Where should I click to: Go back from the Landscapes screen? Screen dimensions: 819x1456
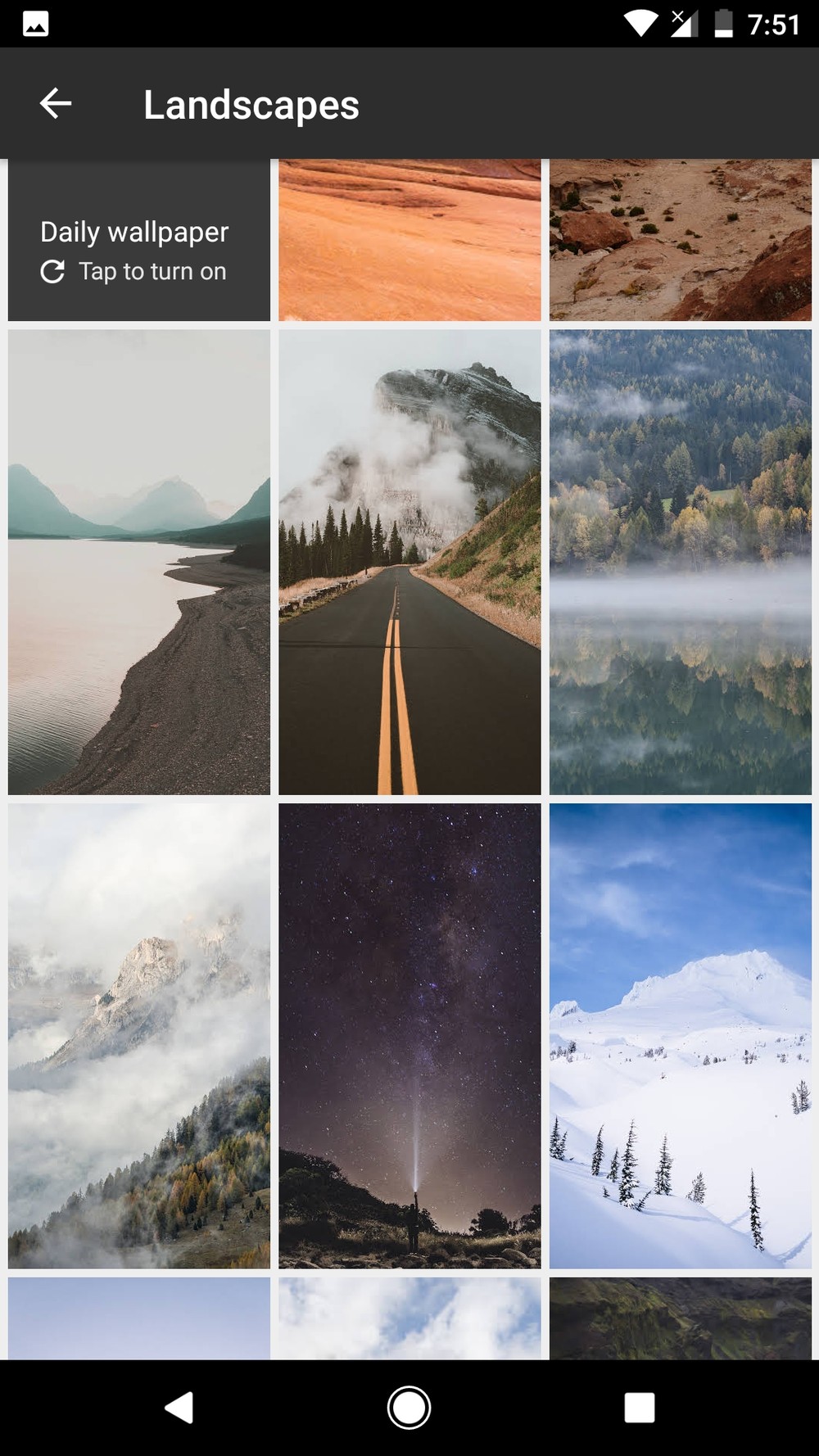tap(56, 104)
